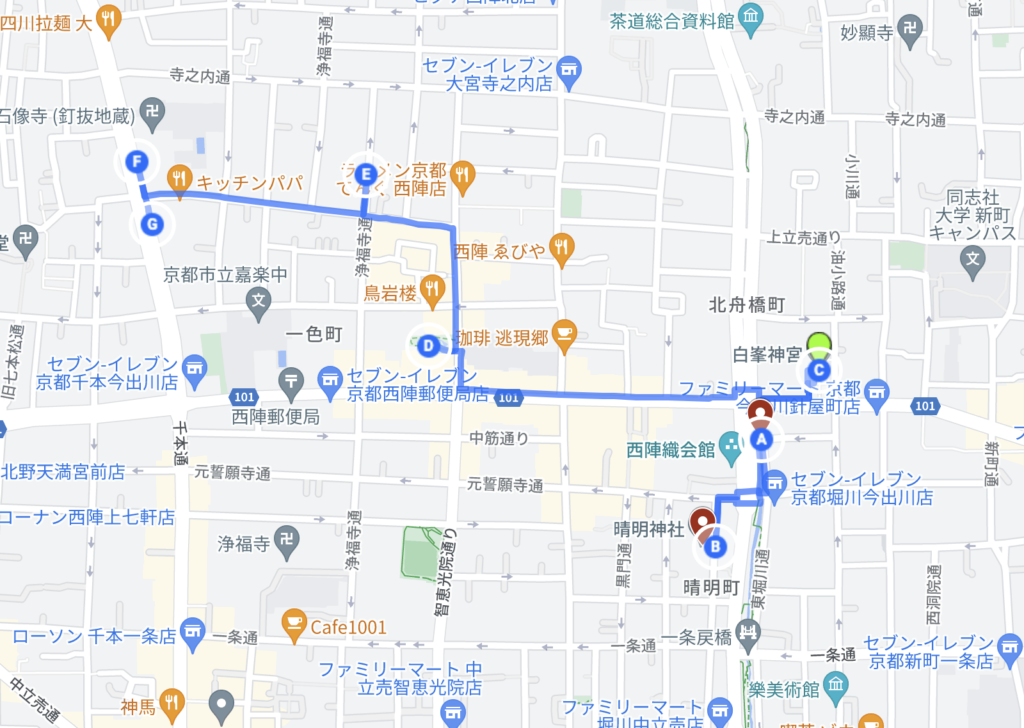Tap waypoint marker B near 晴明神社
1024x728 pixels.
coord(715,547)
